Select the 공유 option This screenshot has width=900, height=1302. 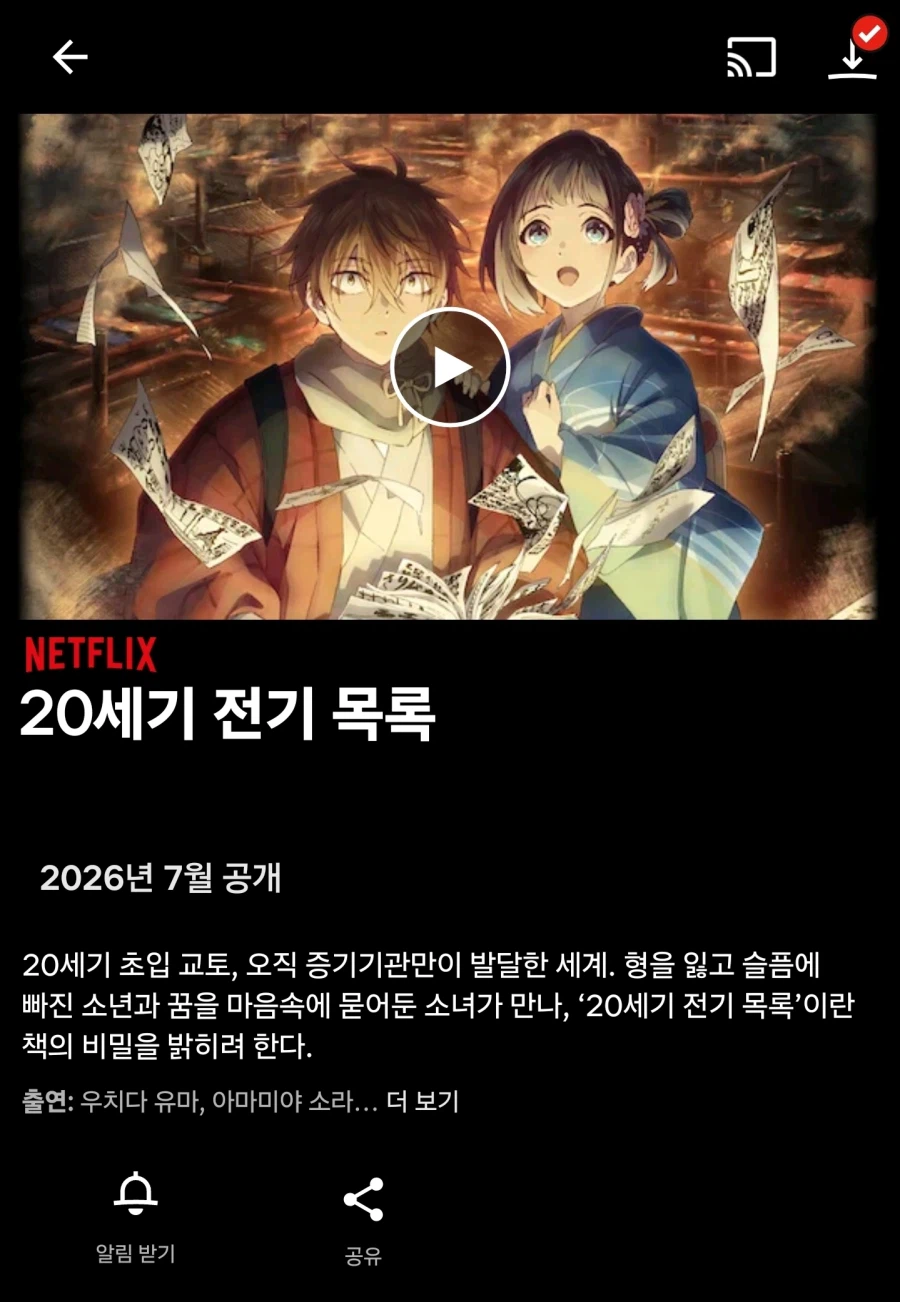(364, 1220)
